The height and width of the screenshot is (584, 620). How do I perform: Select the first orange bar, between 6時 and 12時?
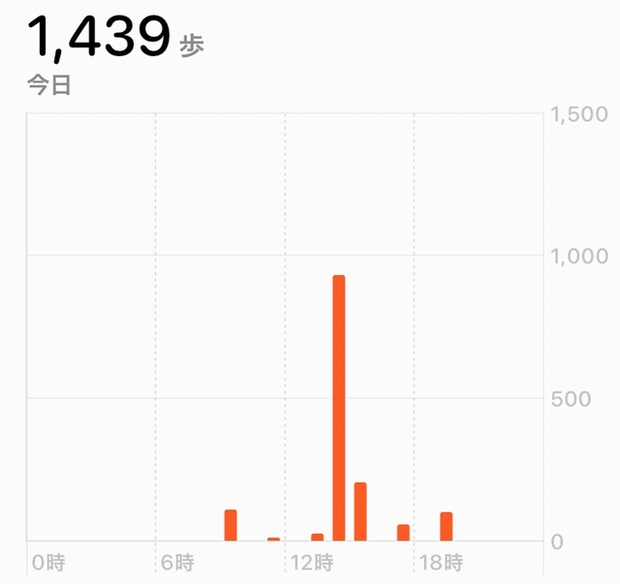[x=230, y=525]
